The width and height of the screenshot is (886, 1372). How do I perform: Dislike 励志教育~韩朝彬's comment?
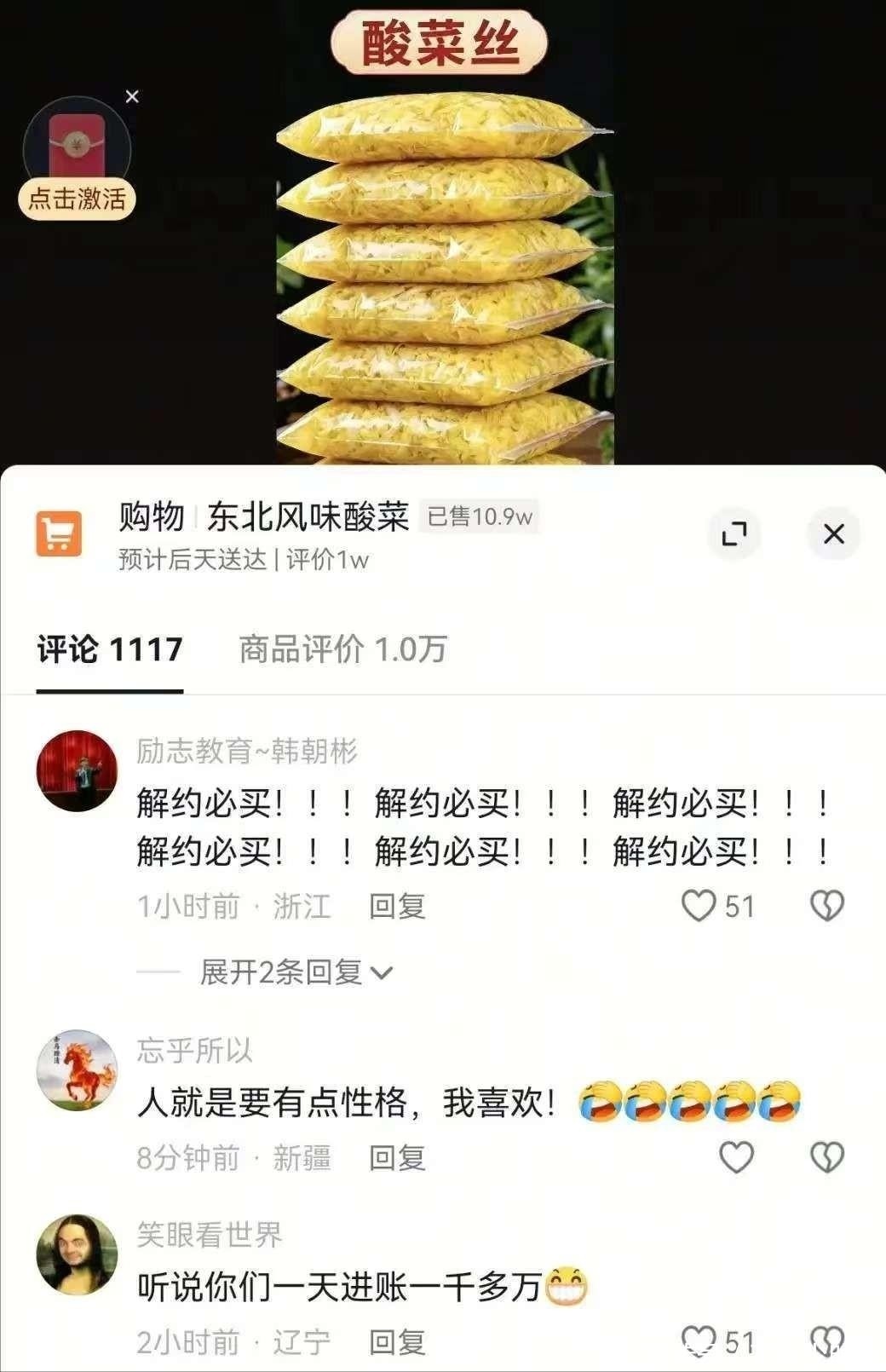coord(826,906)
